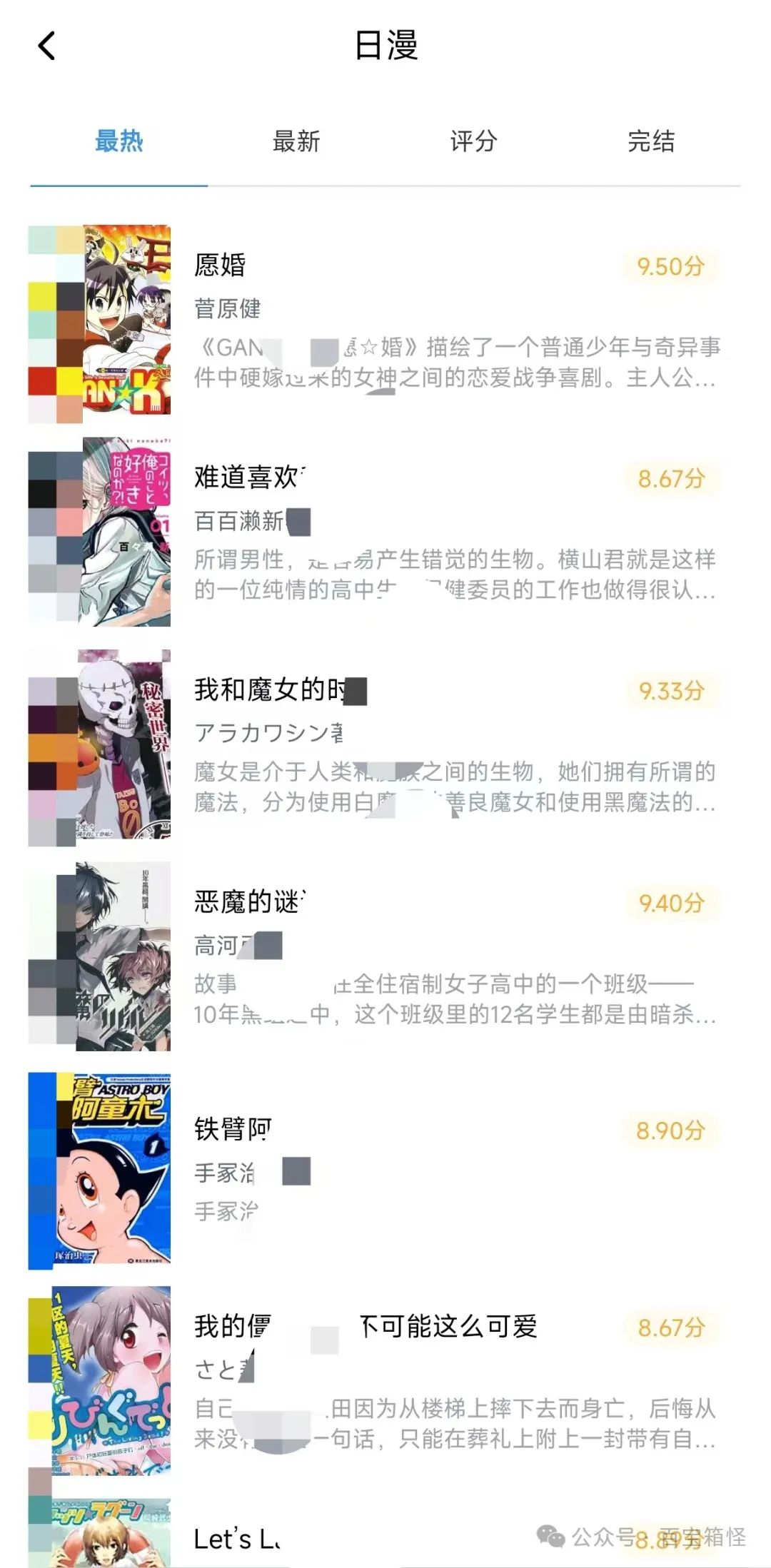Screen dimensions: 771x1568
Task: Open the 我和魔女的 manga entry
Action: tap(385, 744)
